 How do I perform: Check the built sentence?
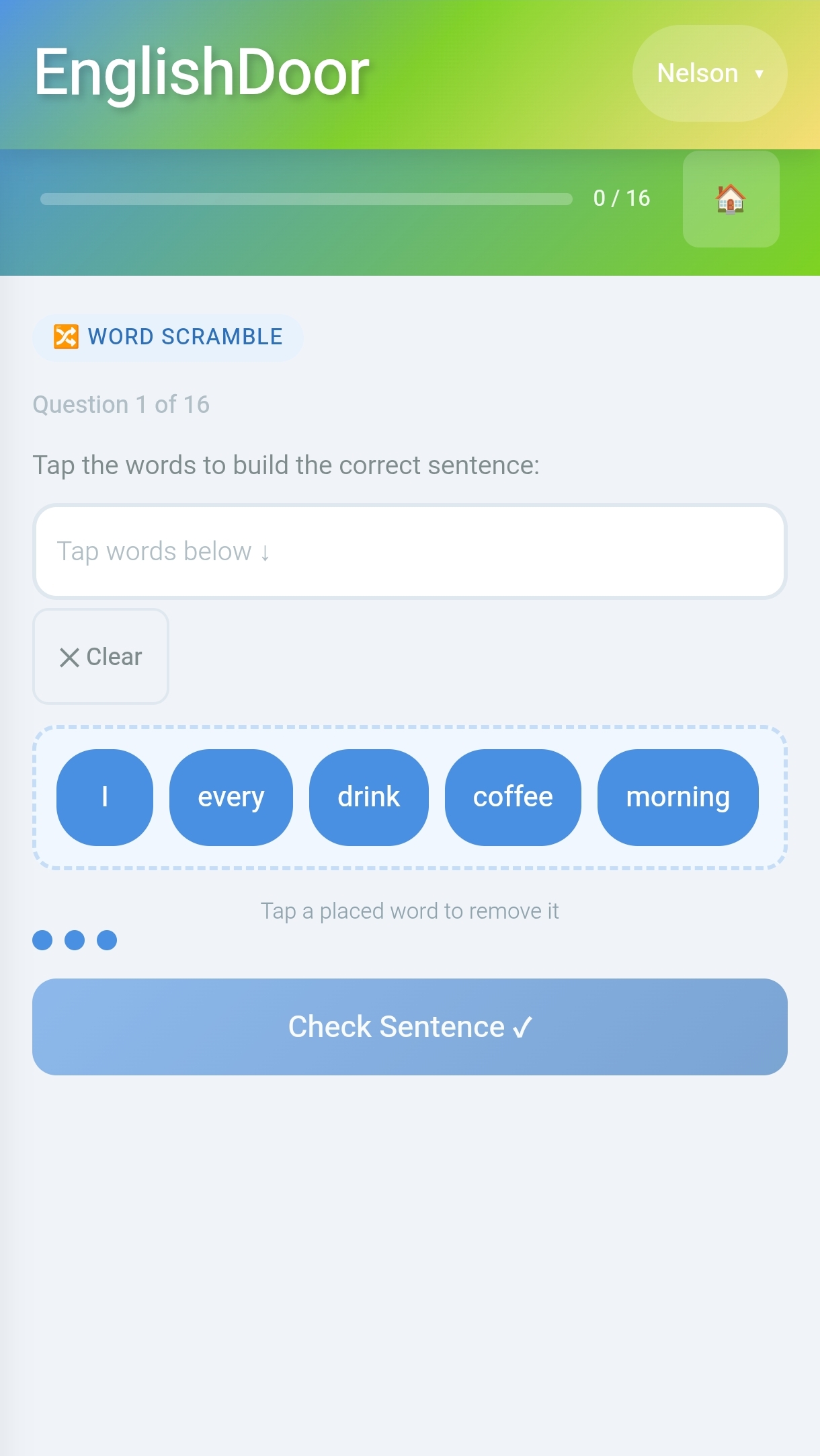[x=410, y=1027]
